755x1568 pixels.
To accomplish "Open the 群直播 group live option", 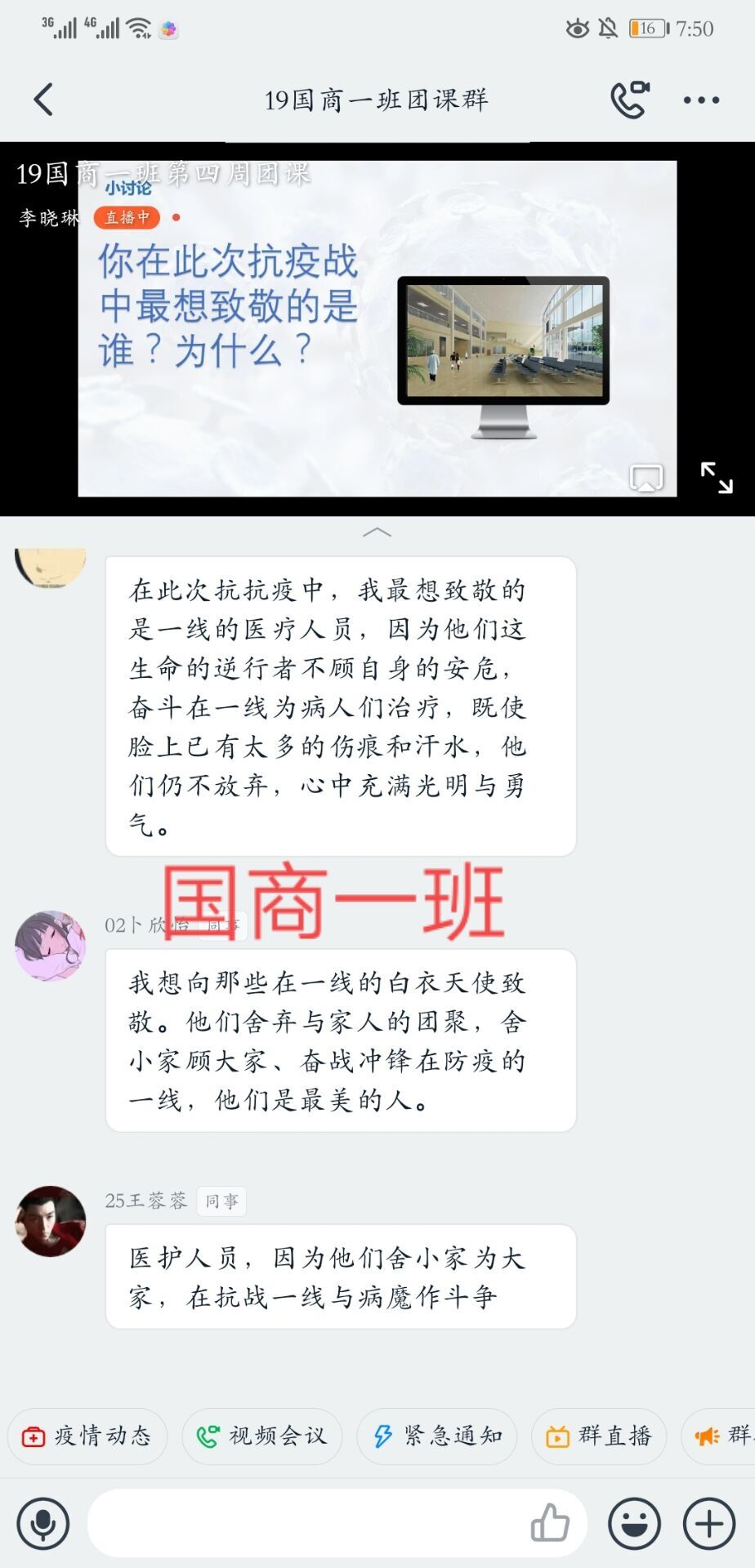I will pos(599,1437).
